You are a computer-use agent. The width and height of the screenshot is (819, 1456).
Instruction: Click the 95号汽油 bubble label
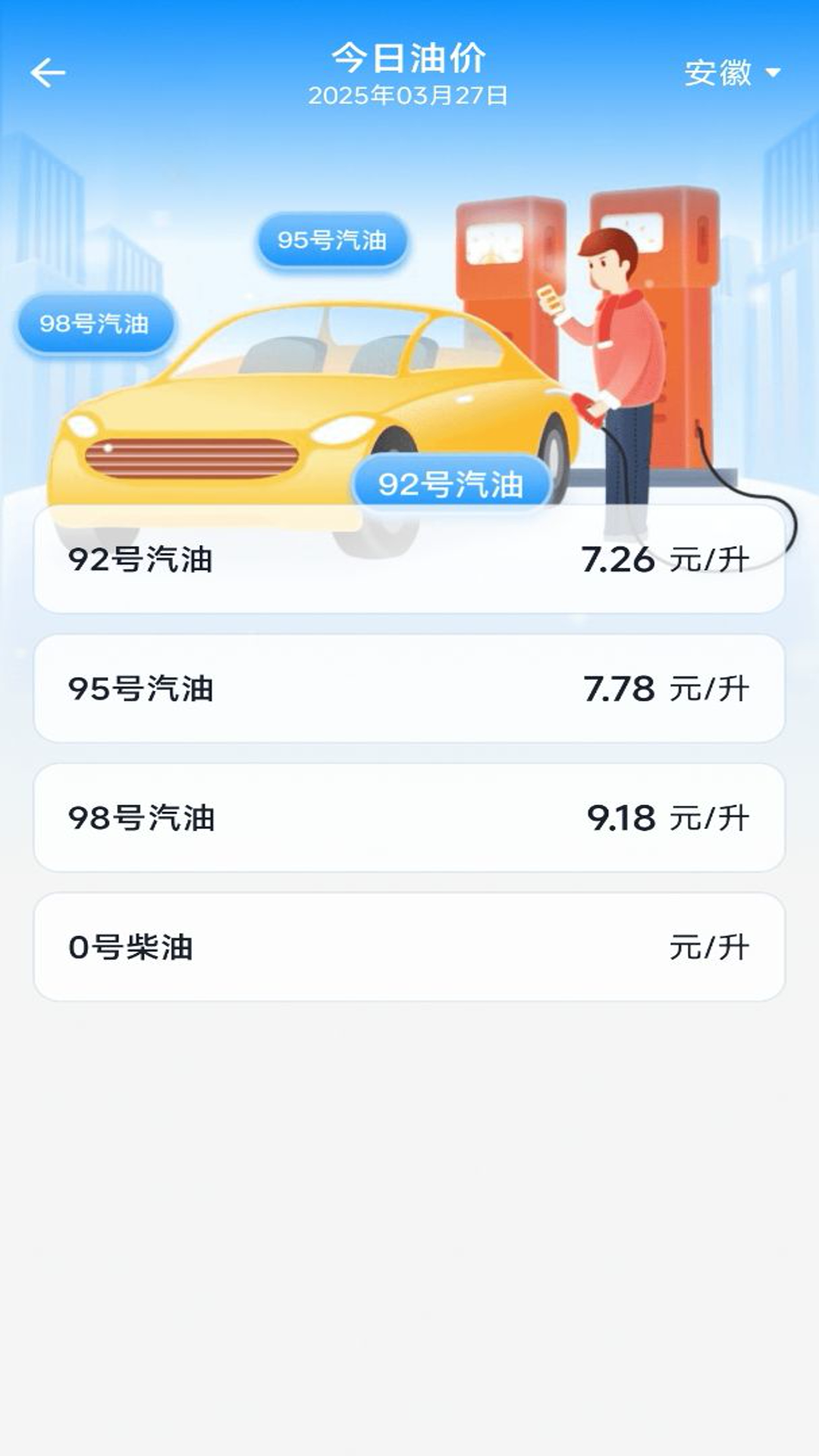tap(332, 241)
